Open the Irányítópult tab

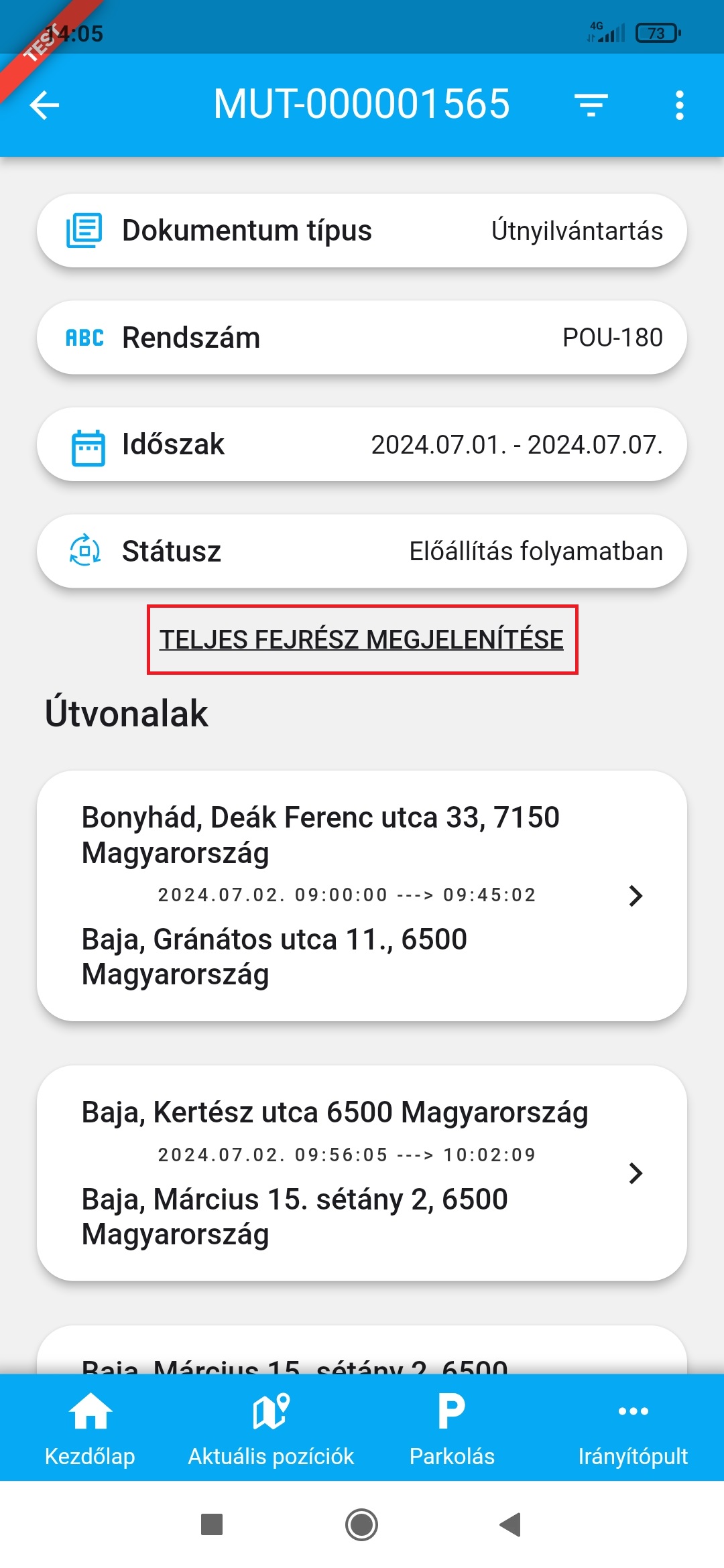[x=633, y=1427]
